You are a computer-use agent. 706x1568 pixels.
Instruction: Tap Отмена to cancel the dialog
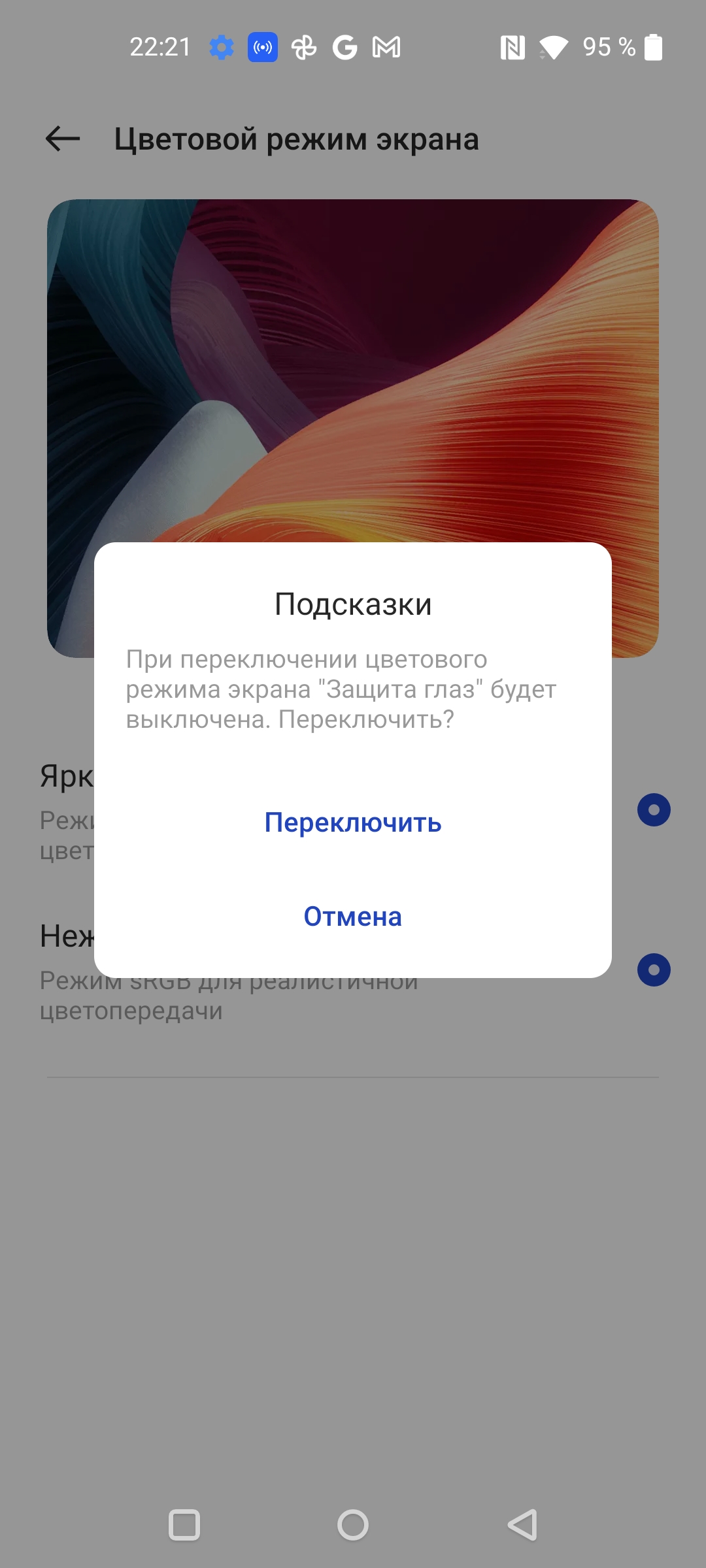353,917
